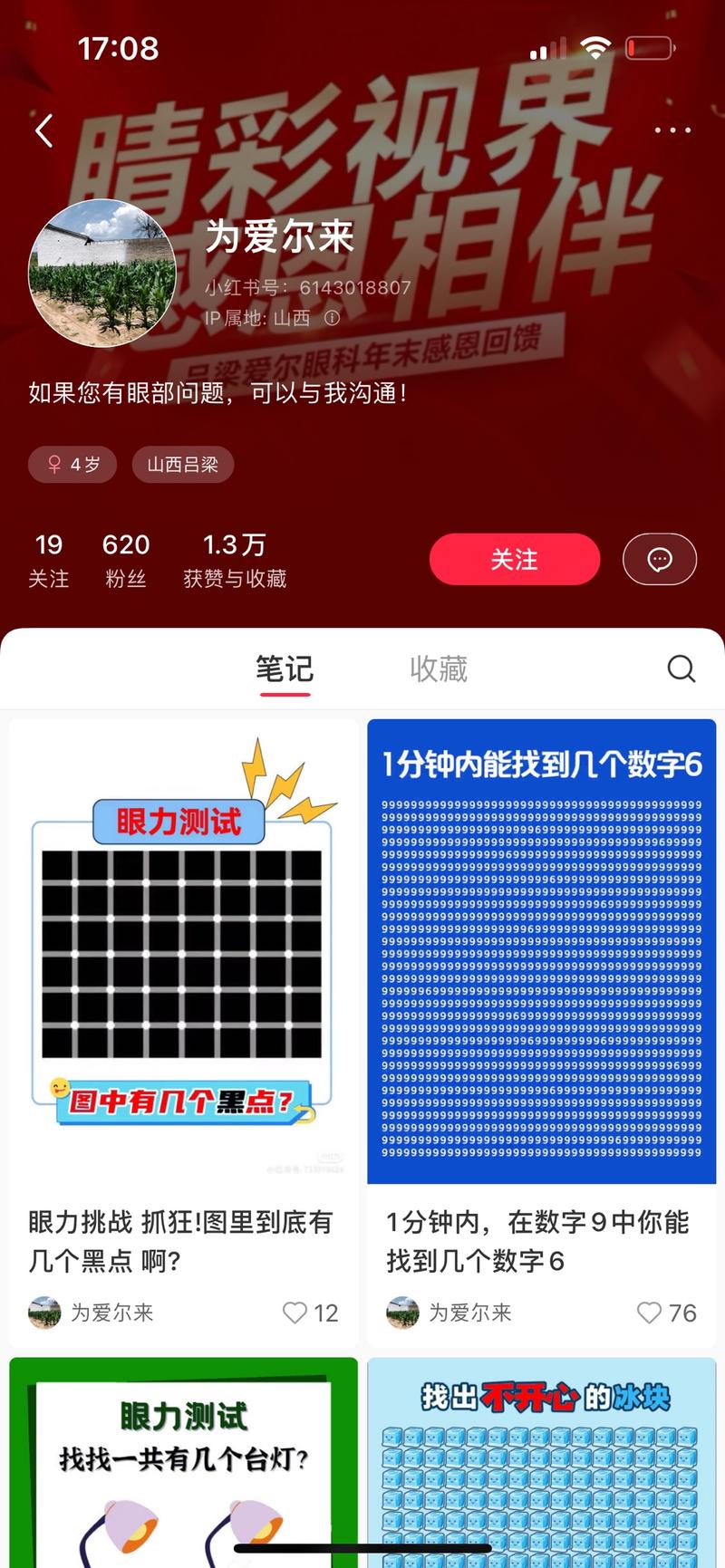725x1568 pixels.
Task: Tap the 山西吕梁 location tag
Action: 182,464
